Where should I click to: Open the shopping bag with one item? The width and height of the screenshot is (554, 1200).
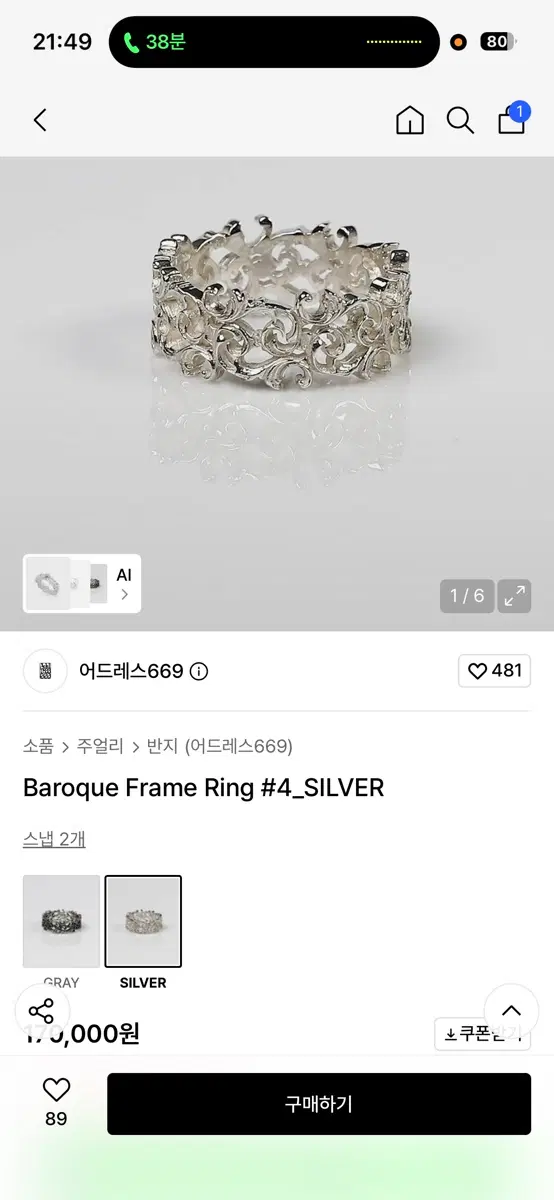(x=513, y=118)
